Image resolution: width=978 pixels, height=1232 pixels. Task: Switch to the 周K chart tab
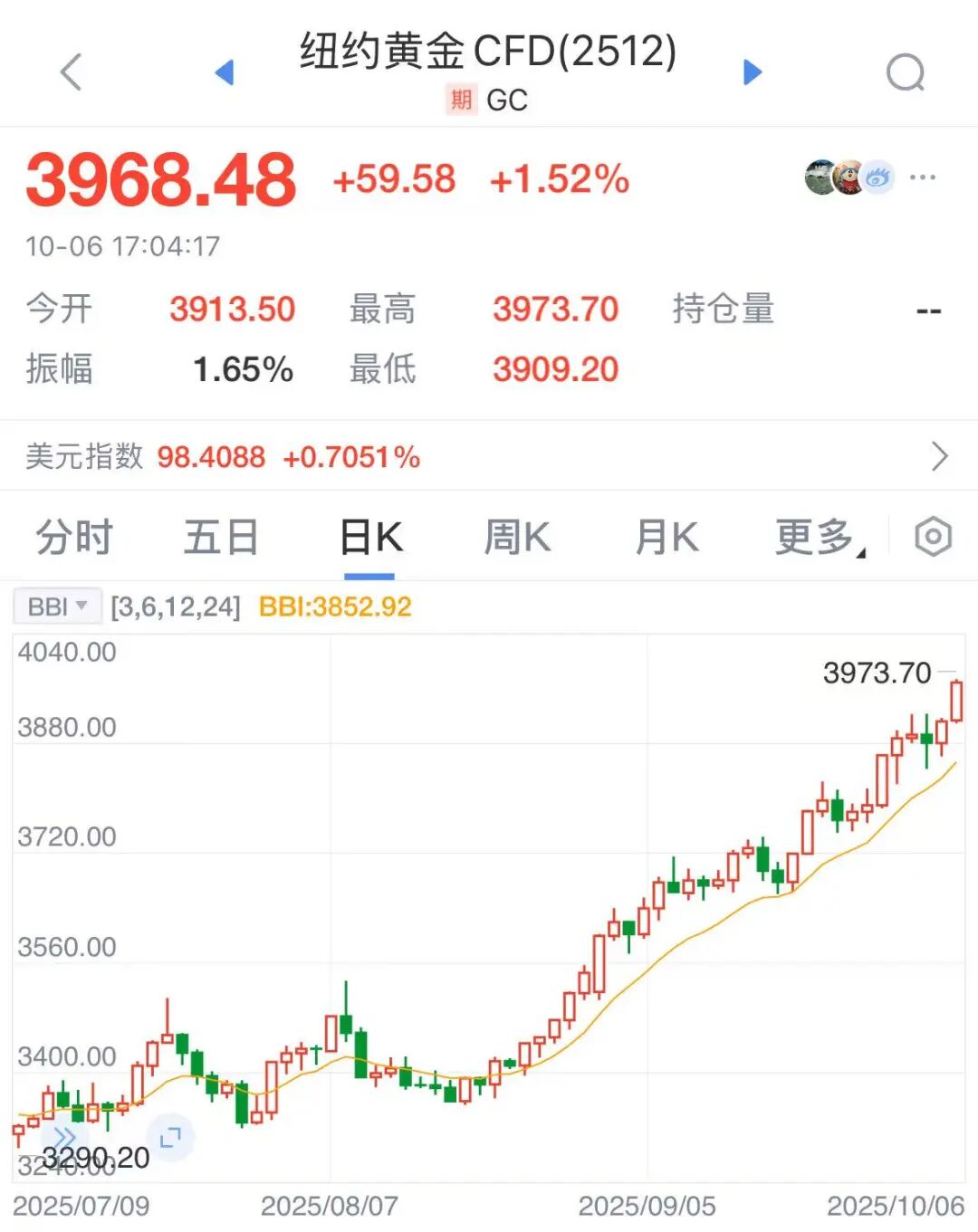point(517,538)
